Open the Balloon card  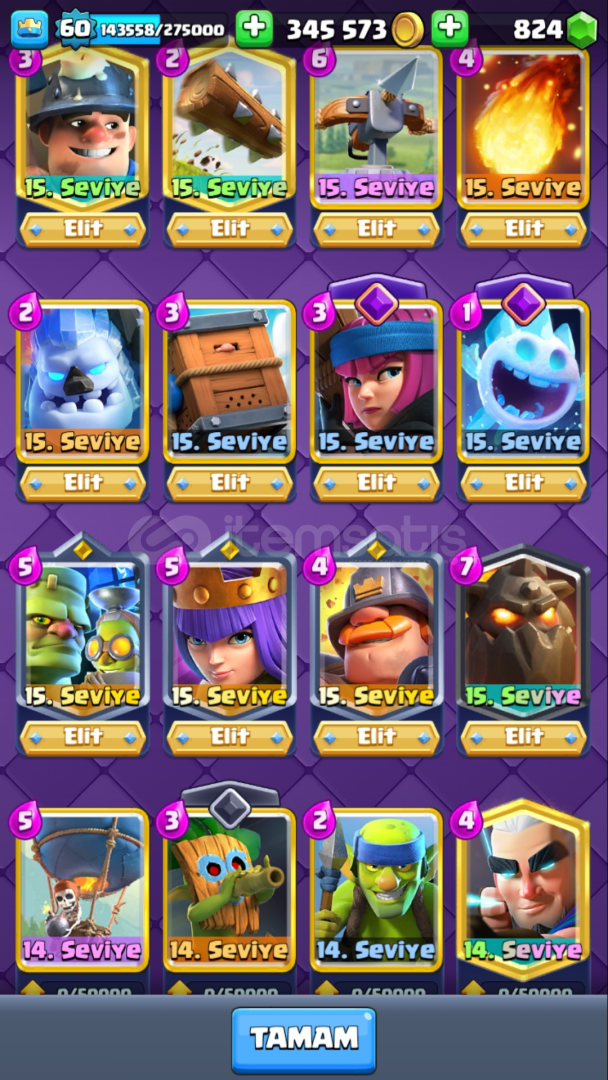coord(83,890)
